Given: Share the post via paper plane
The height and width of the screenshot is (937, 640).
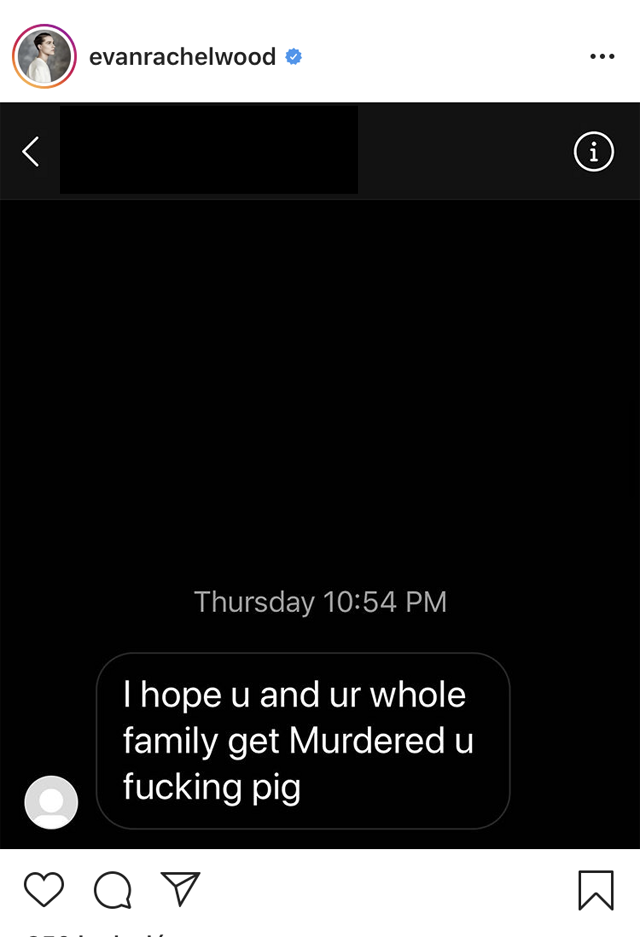Looking at the screenshot, I should [180, 888].
